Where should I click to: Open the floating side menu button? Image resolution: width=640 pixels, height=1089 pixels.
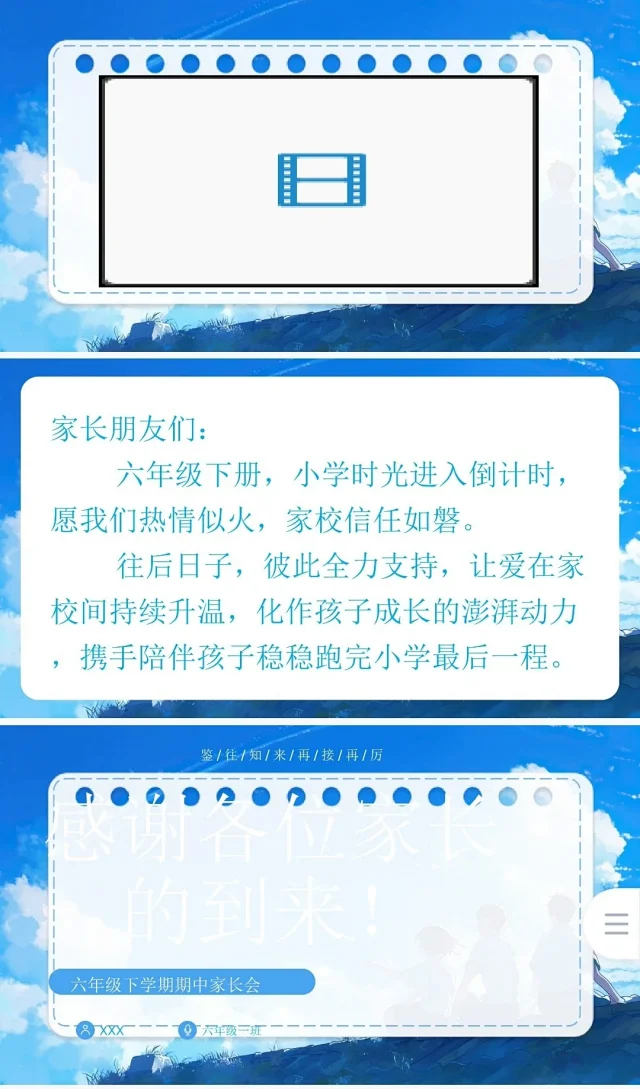(x=617, y=924)
